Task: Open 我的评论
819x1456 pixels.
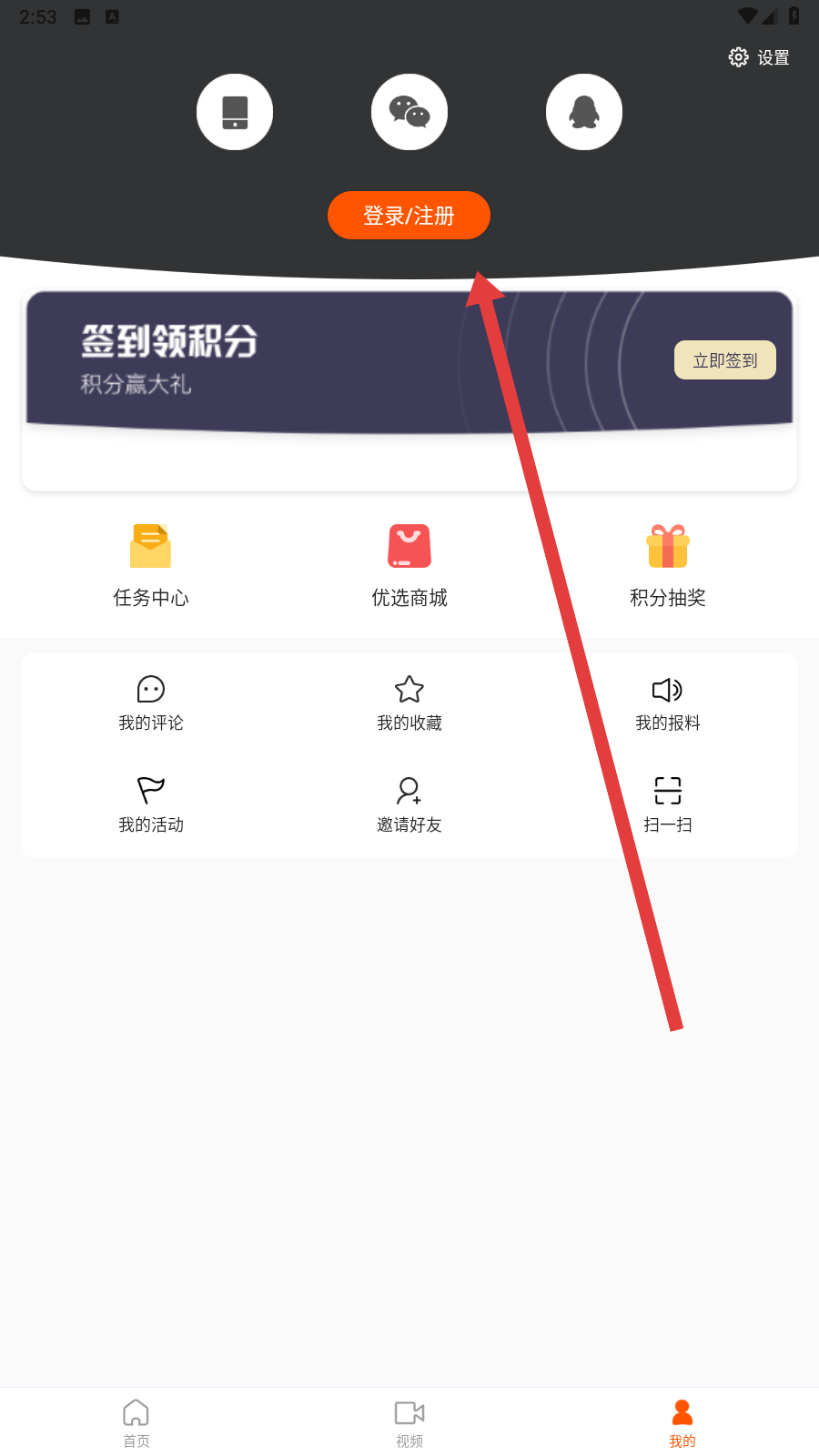Action: point(151,703)
